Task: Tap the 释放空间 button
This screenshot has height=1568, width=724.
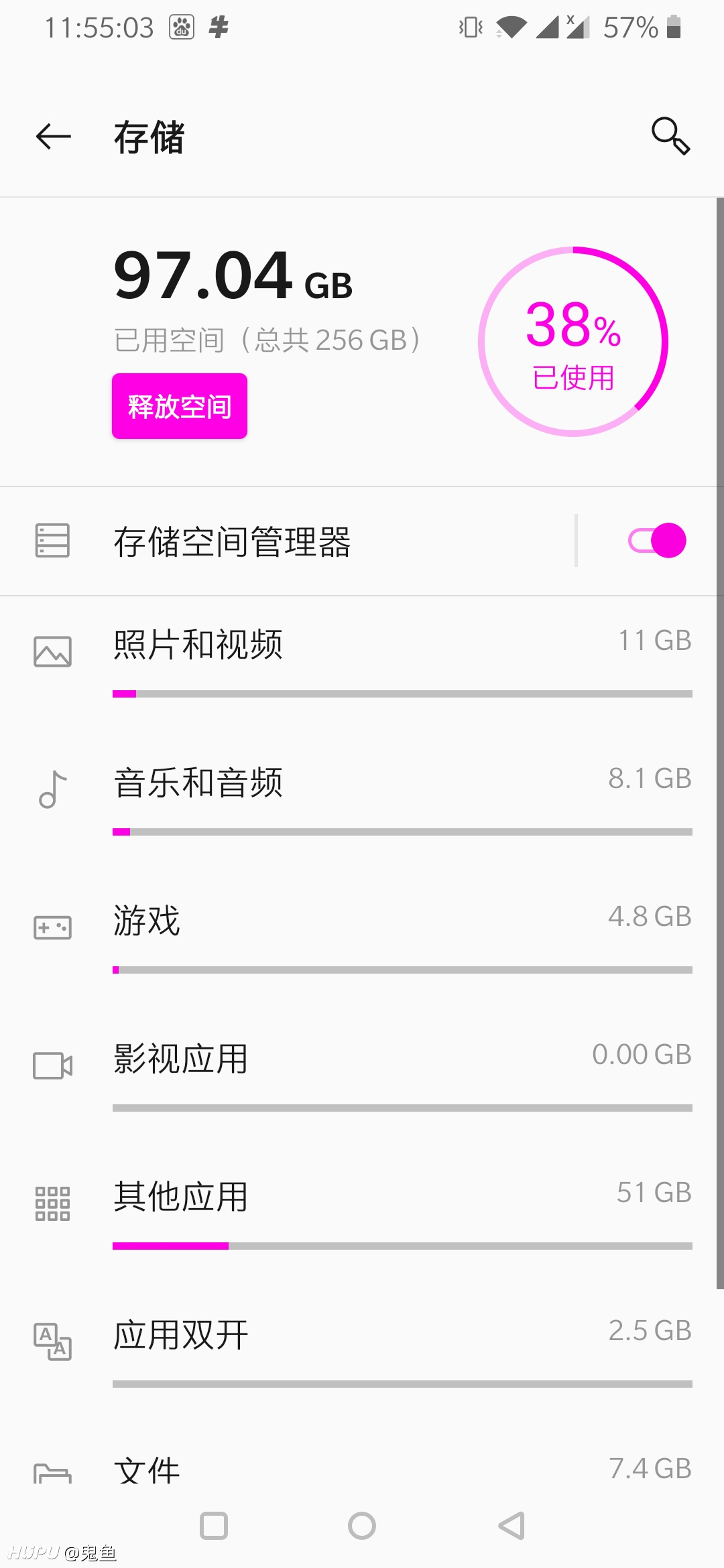Action: click(x=180, y=406)
